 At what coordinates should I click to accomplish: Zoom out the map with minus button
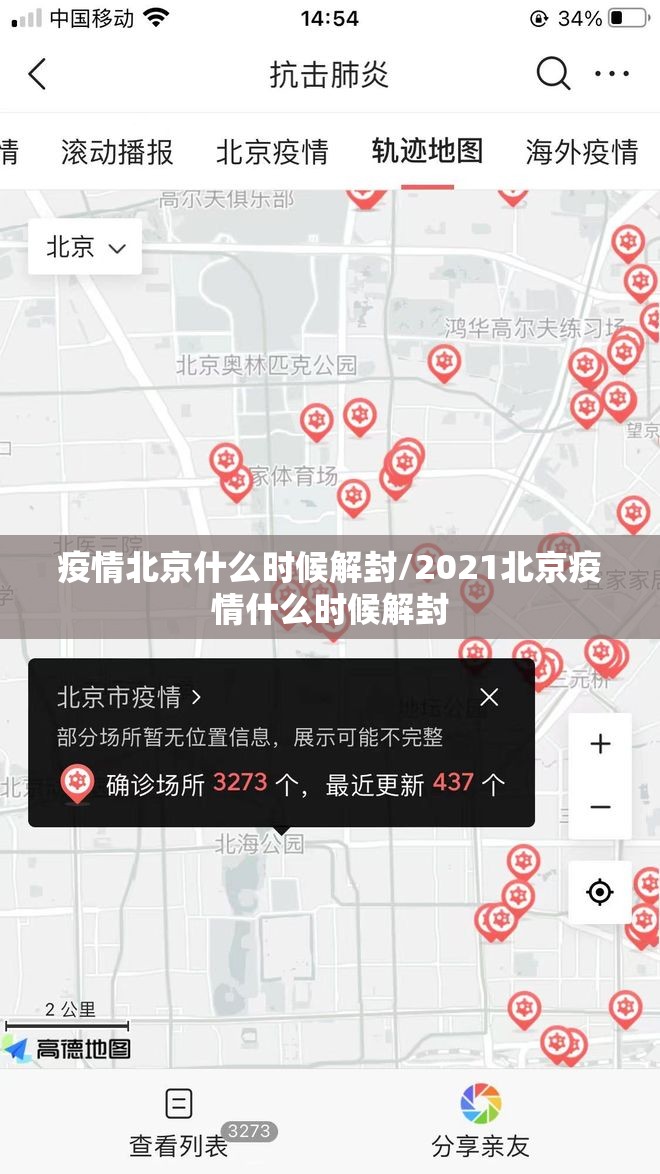(x=600, y=806)
